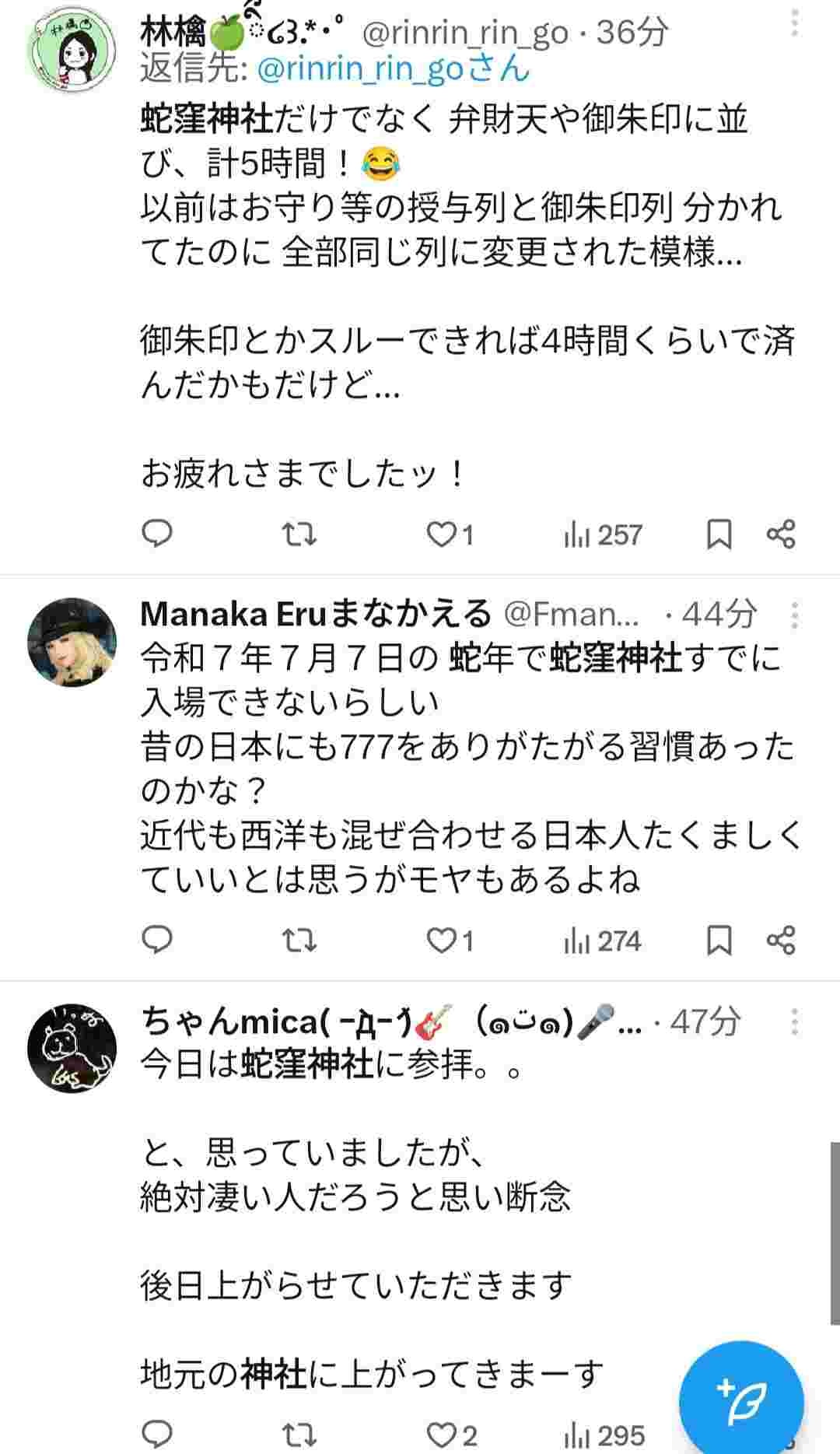This screenshot has width=840, height=1454.
Task: Open Manaka Eru's profile avatar
Action: (72, 643)
